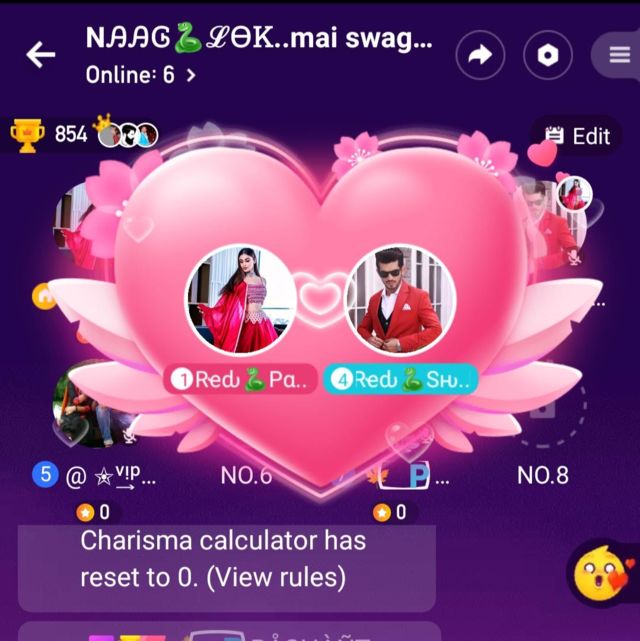Open the Red Pa.. profile in seat 1

240,300
